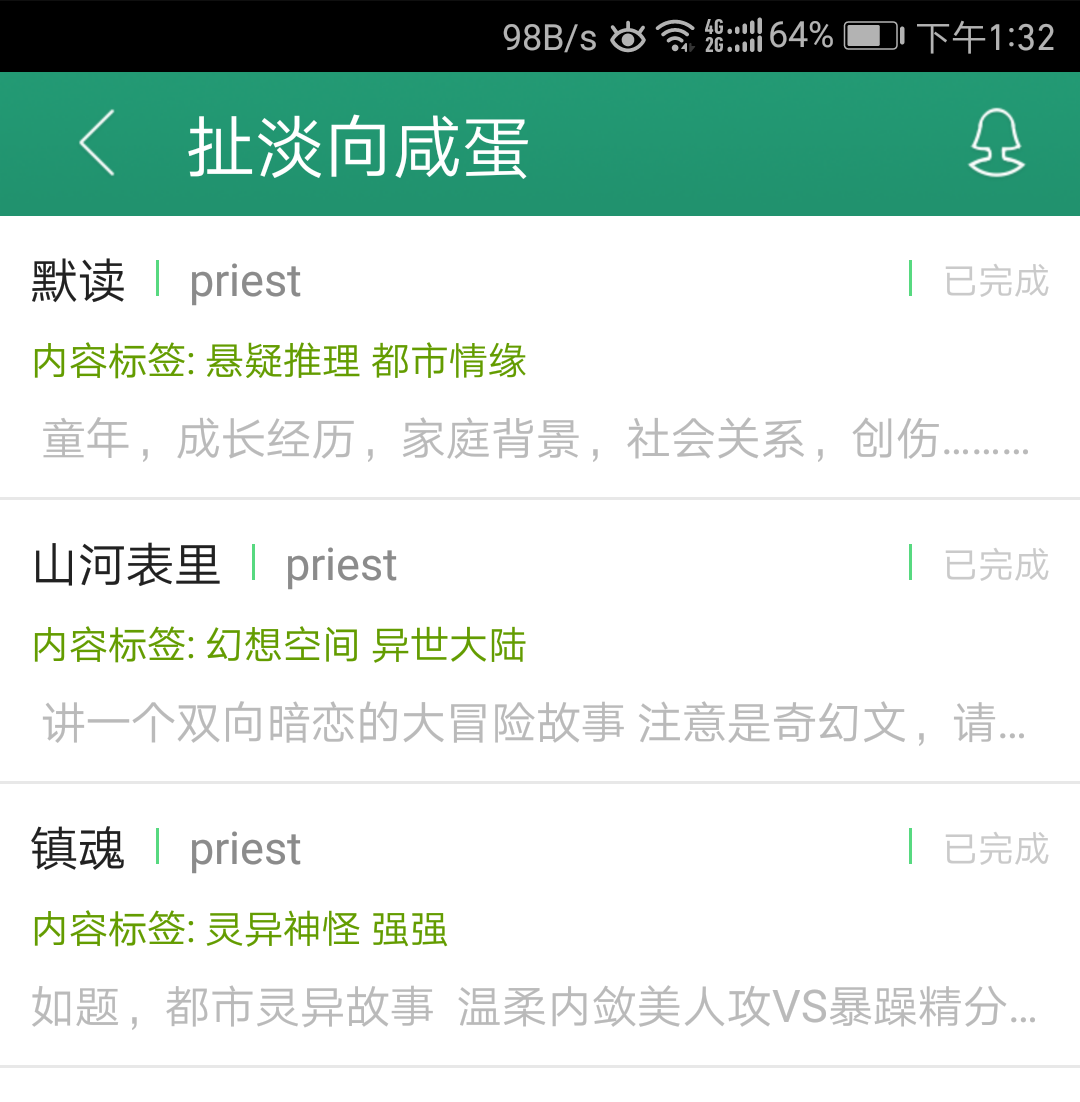Open the novel 默读 by priest
Image resolution: width=1080 pixels, height=1102 pixels.
(79, 281)
